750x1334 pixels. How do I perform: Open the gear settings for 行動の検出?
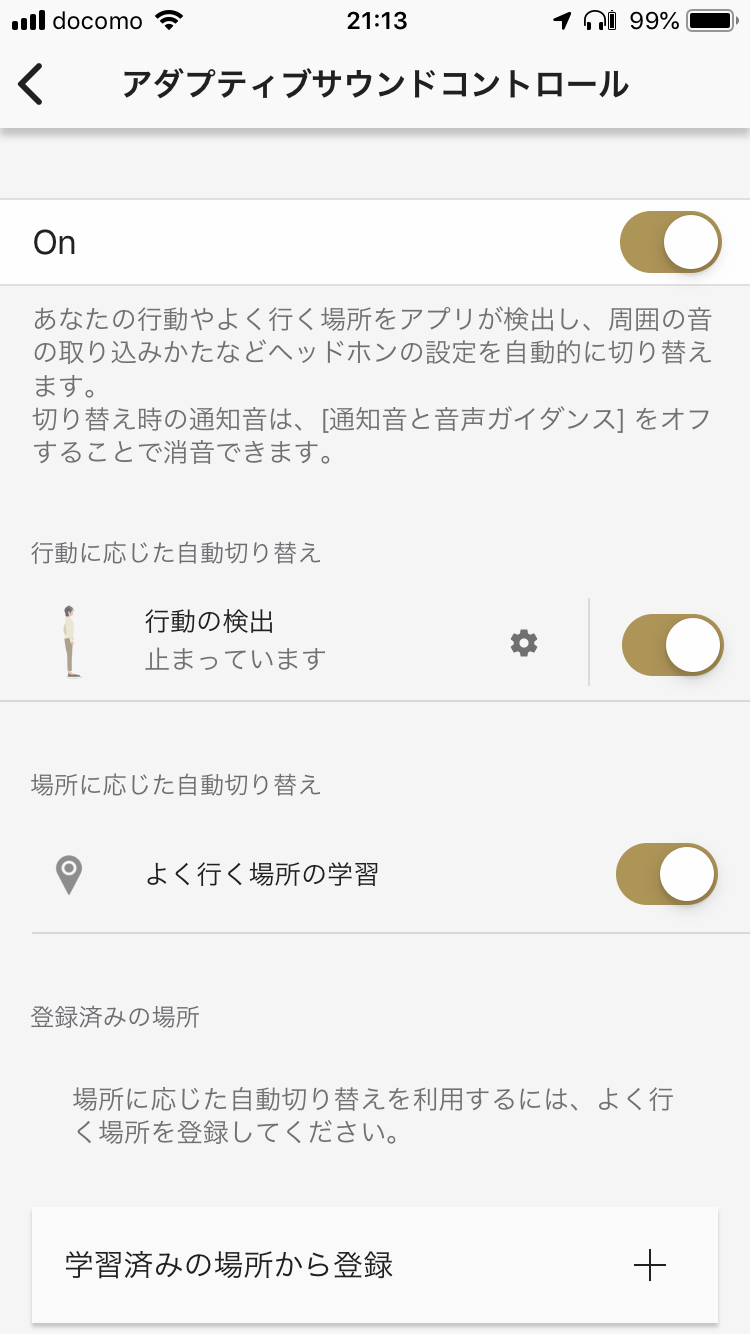point(524,643)
